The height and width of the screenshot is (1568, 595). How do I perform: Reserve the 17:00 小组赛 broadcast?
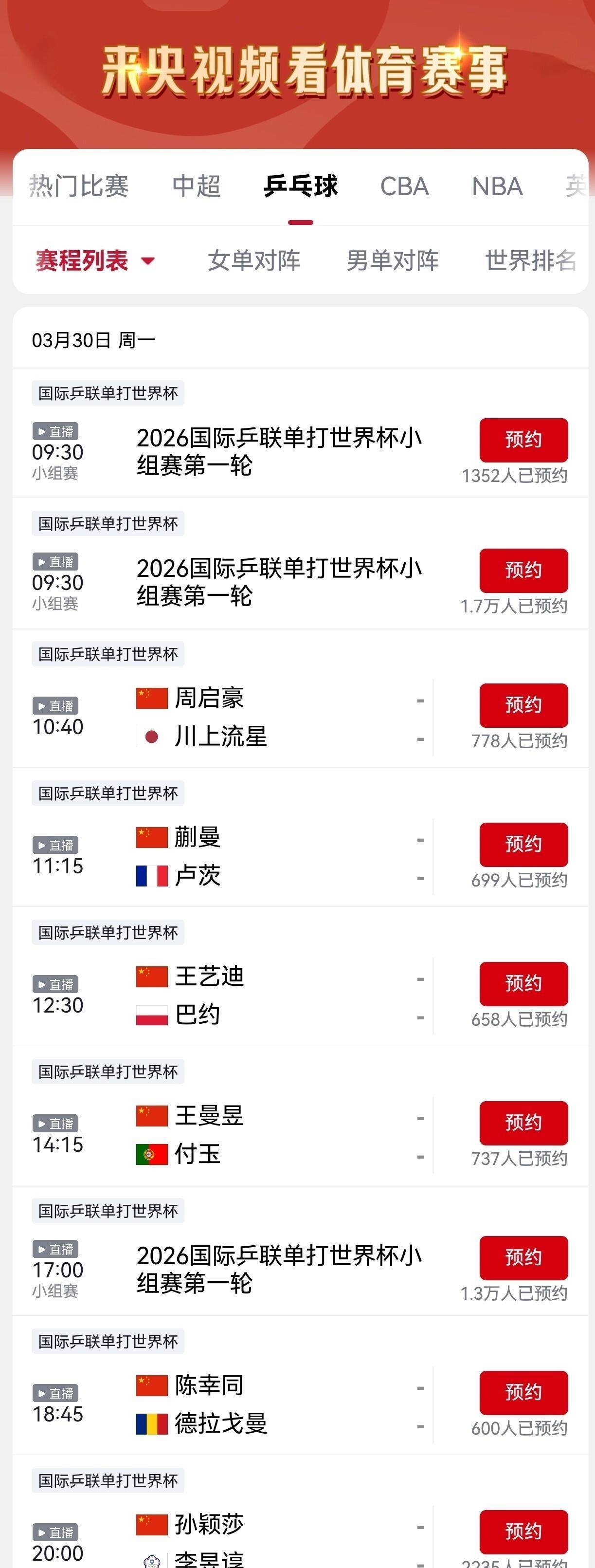(x=523, y=1257)
